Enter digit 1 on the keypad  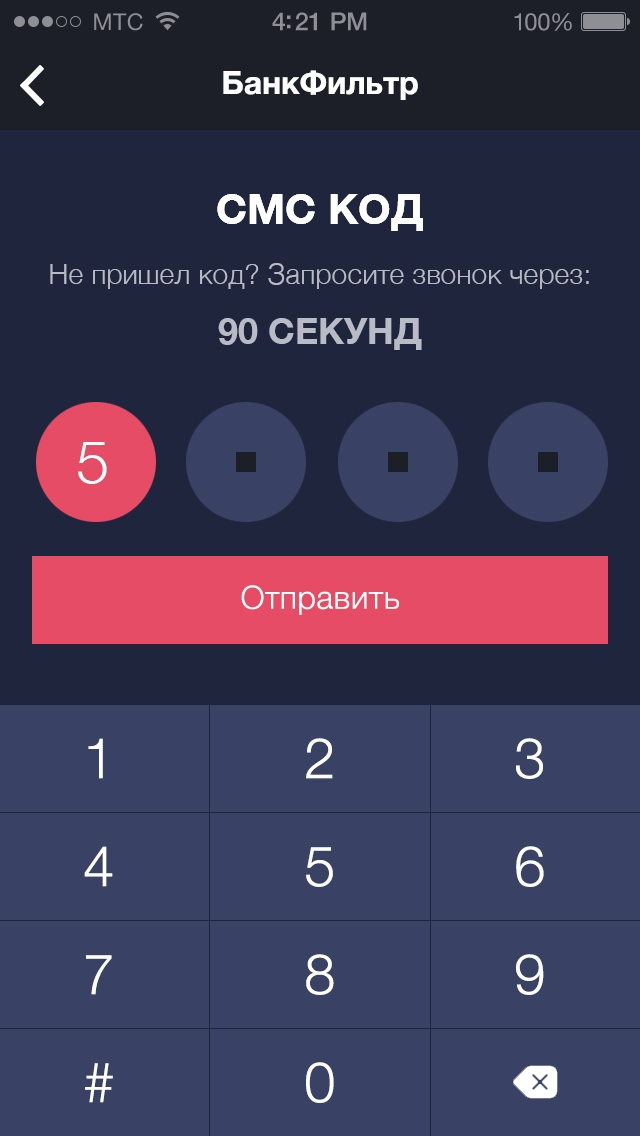(x=104, y=759)
